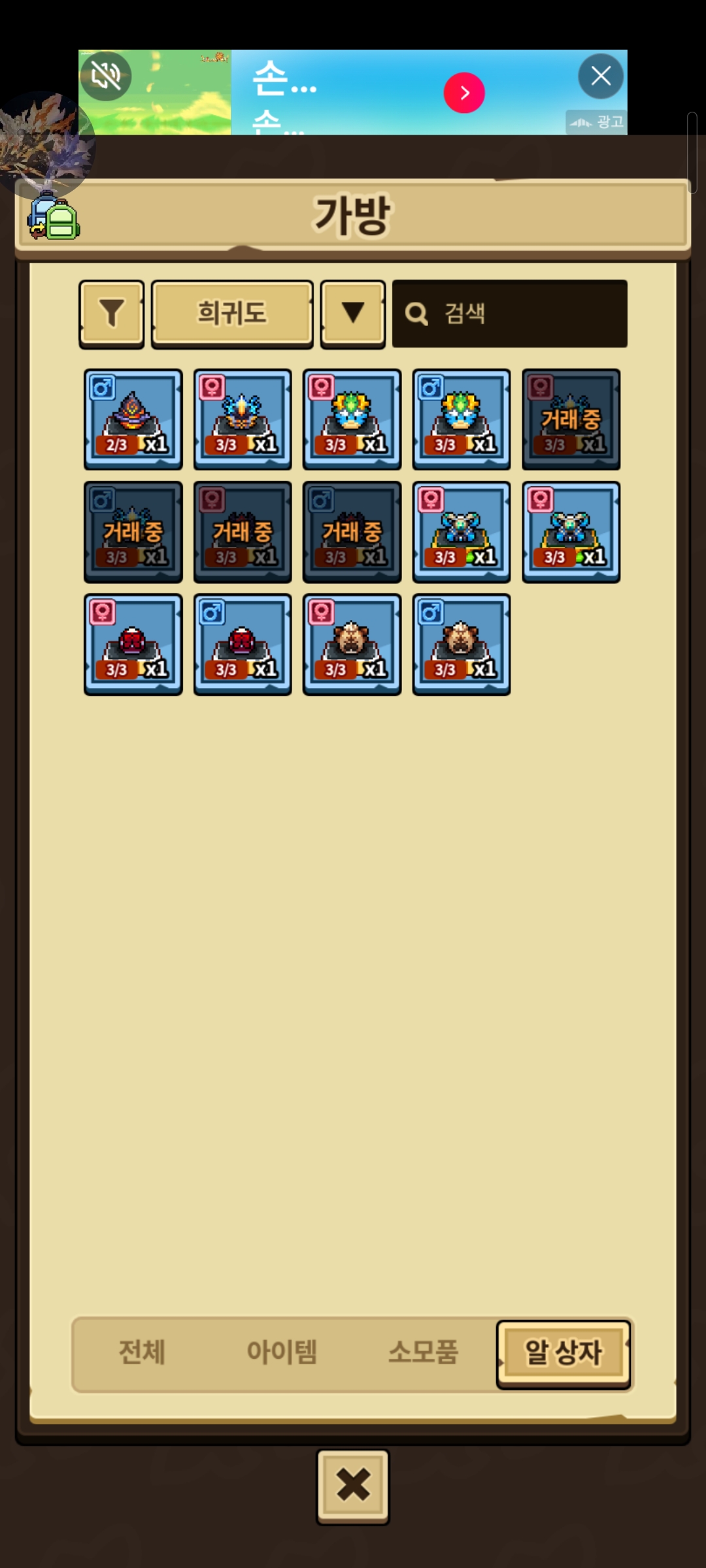706x1568 pixels.
Task: Open the filter funnel button
Action: point(112,314)
